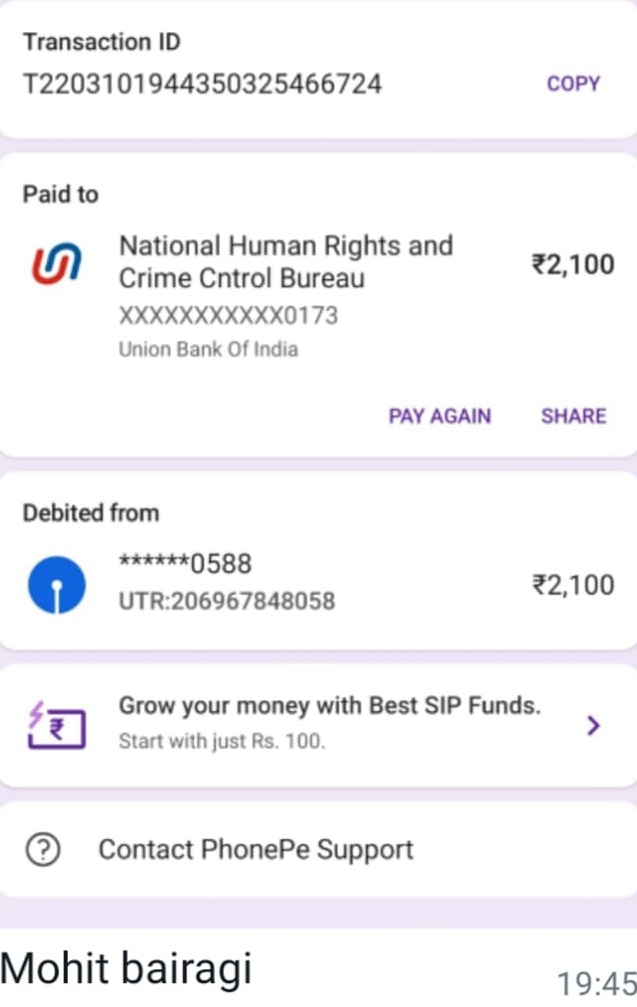This screenshot has height=1007, width=637.
Task: Share the payment receipt
Action: tap(573, 416)
